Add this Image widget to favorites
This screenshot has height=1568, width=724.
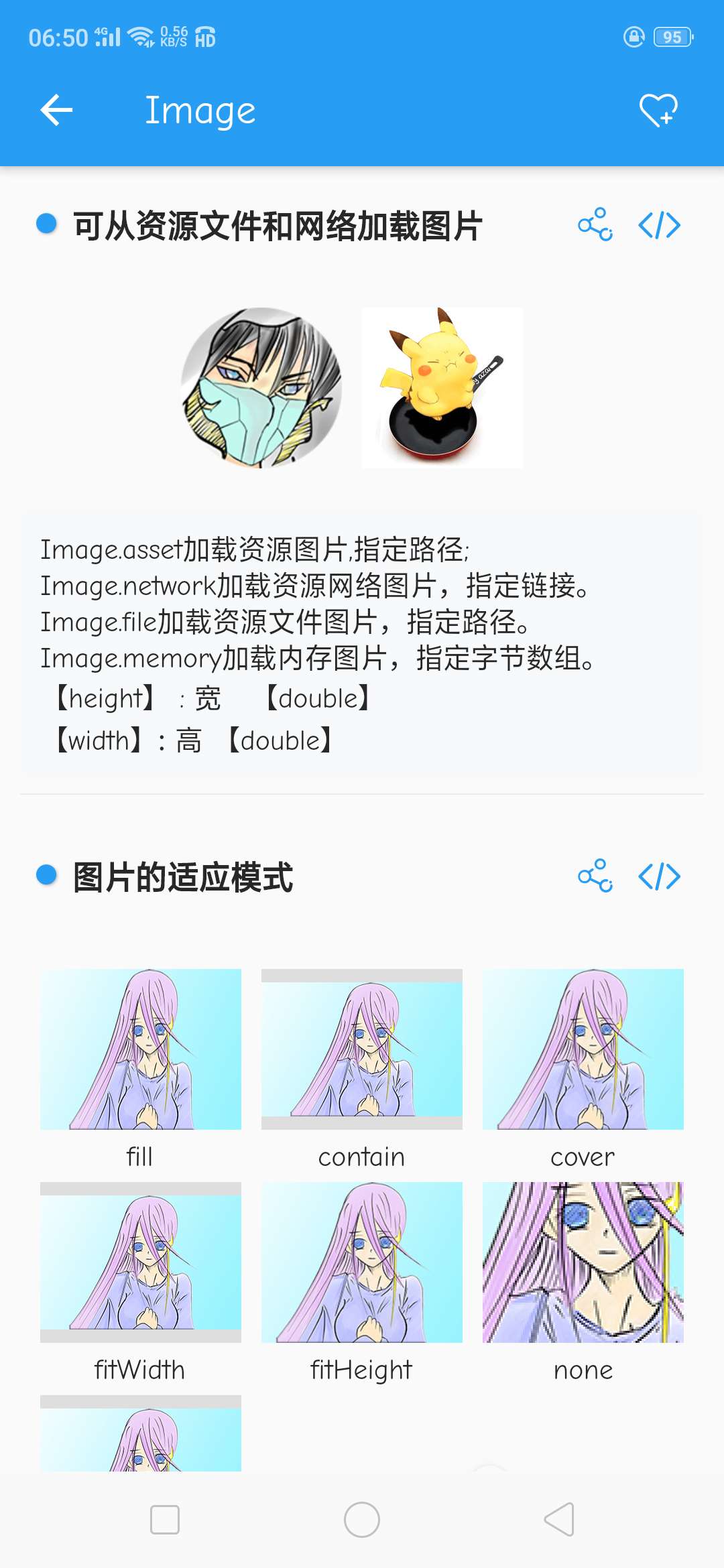(x=658, y=111)
